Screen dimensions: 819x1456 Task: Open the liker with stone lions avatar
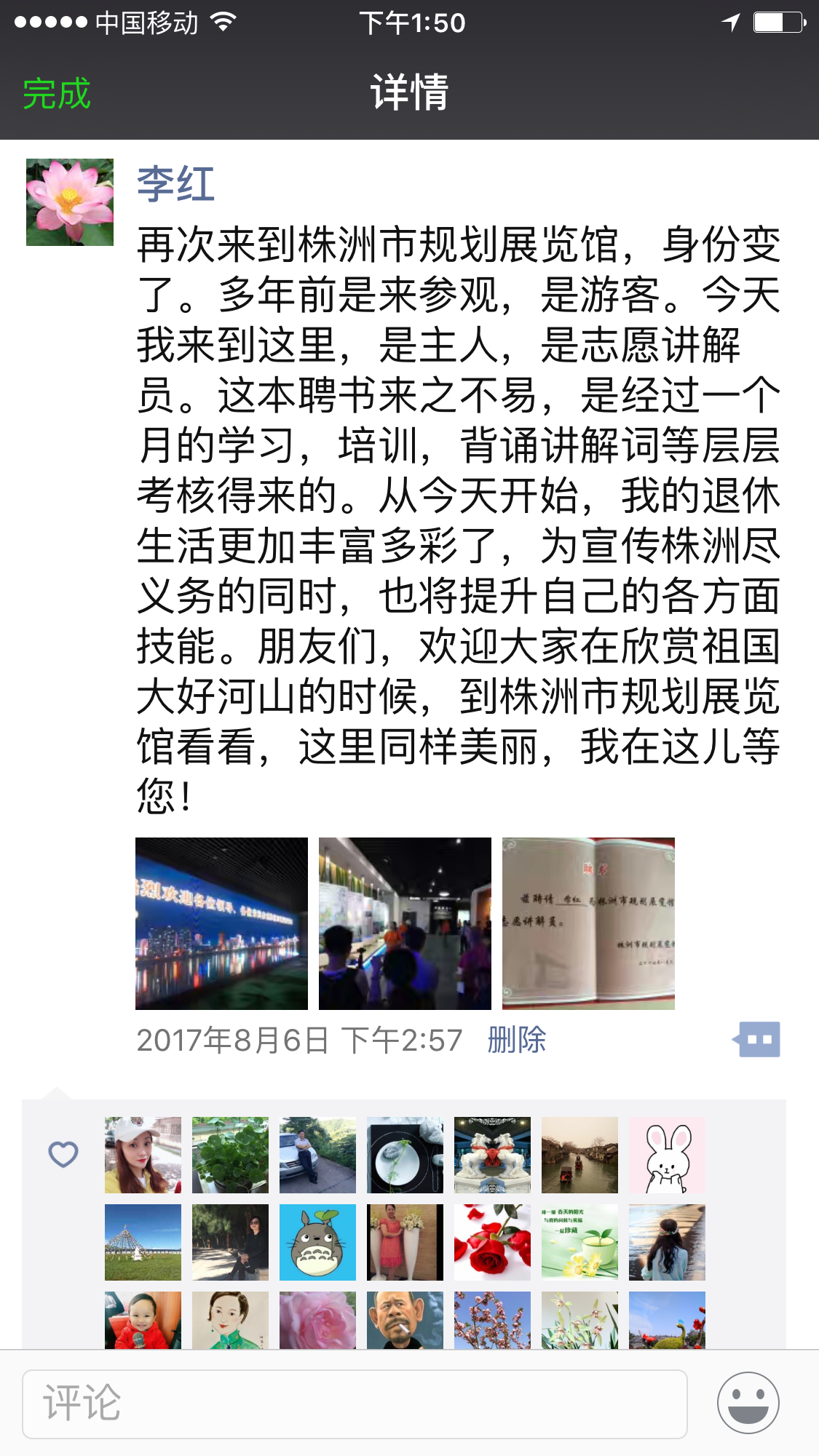492,1155
